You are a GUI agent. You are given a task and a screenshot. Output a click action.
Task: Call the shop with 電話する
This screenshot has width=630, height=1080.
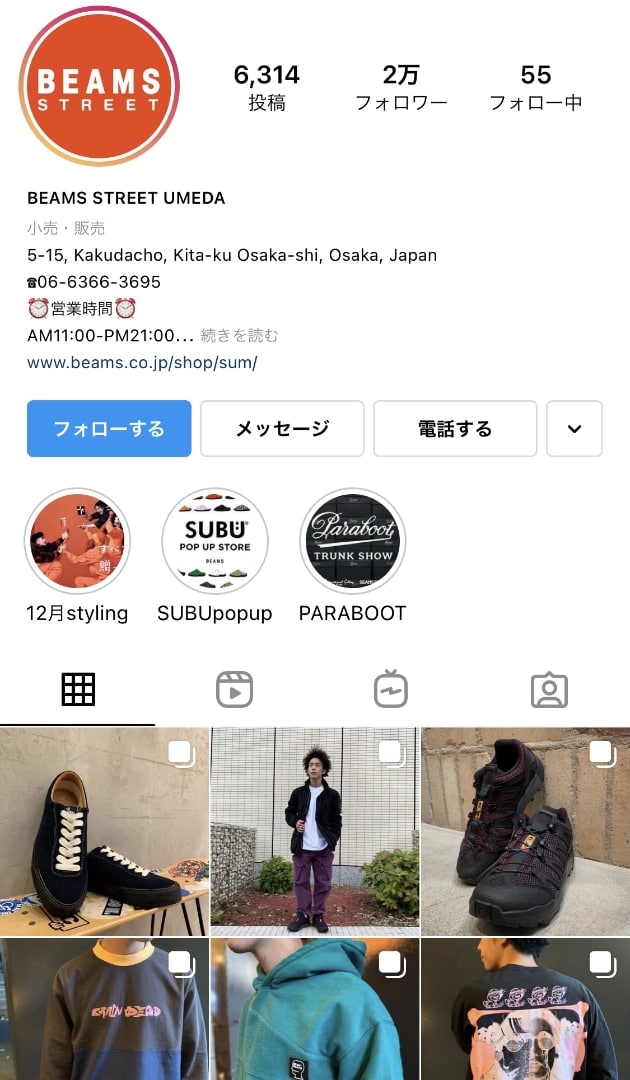point(455,429)
